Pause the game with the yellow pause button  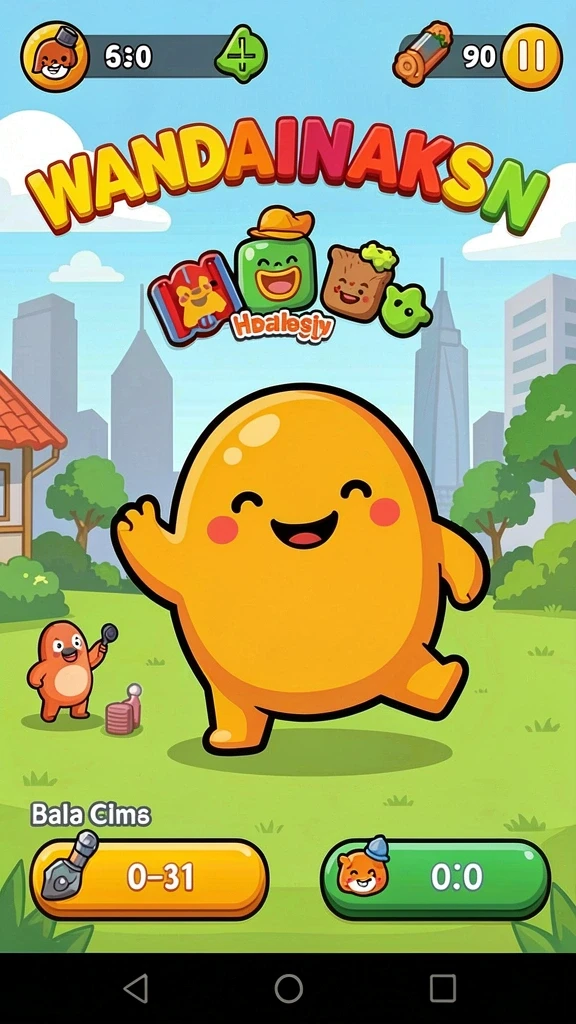point(532,57)
